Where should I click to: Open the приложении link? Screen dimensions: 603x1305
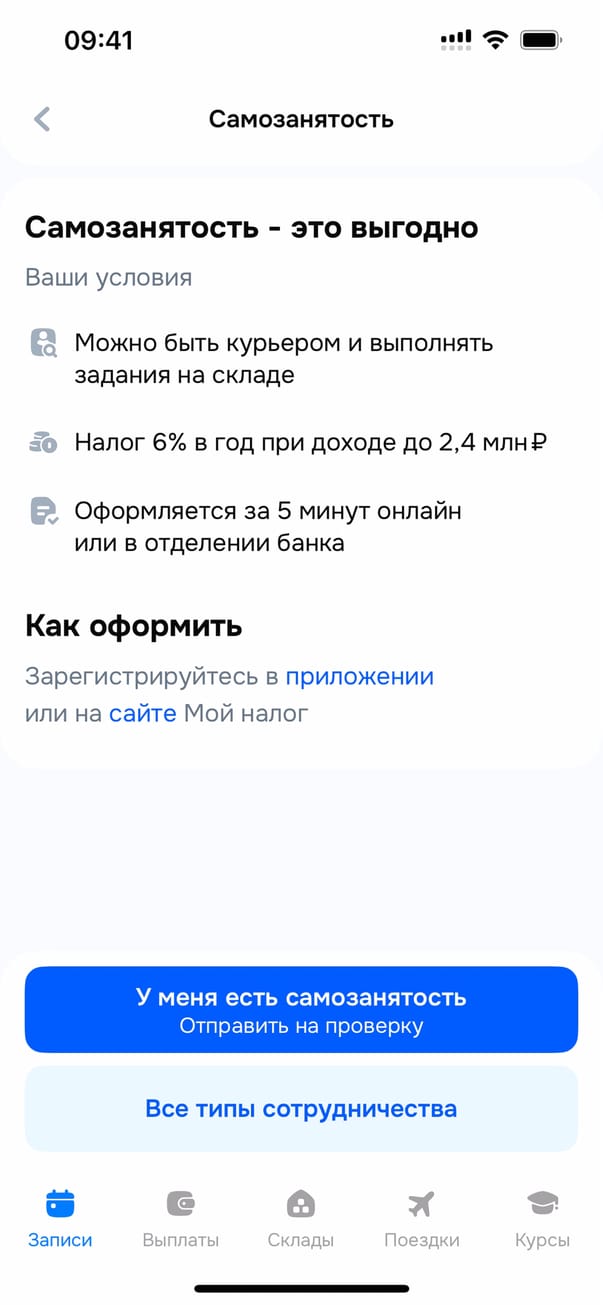coord(359,677)
